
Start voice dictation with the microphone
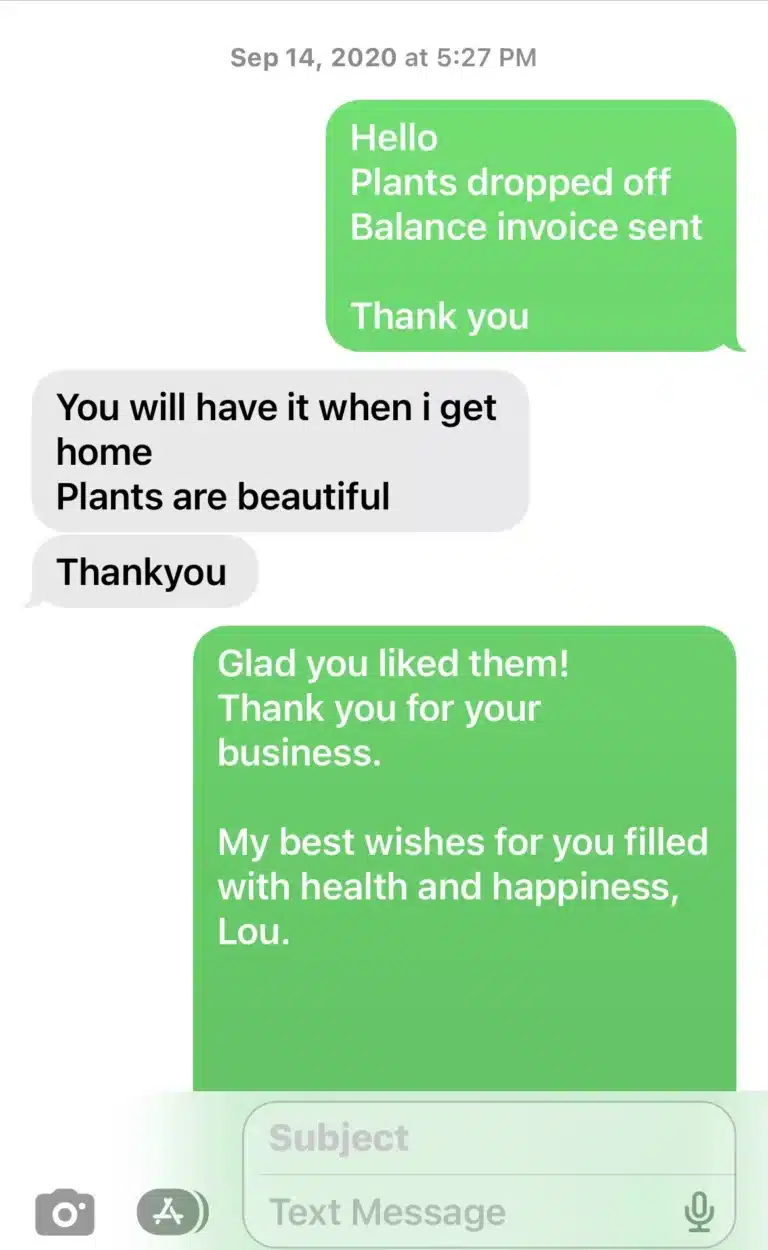[699, 1212]
